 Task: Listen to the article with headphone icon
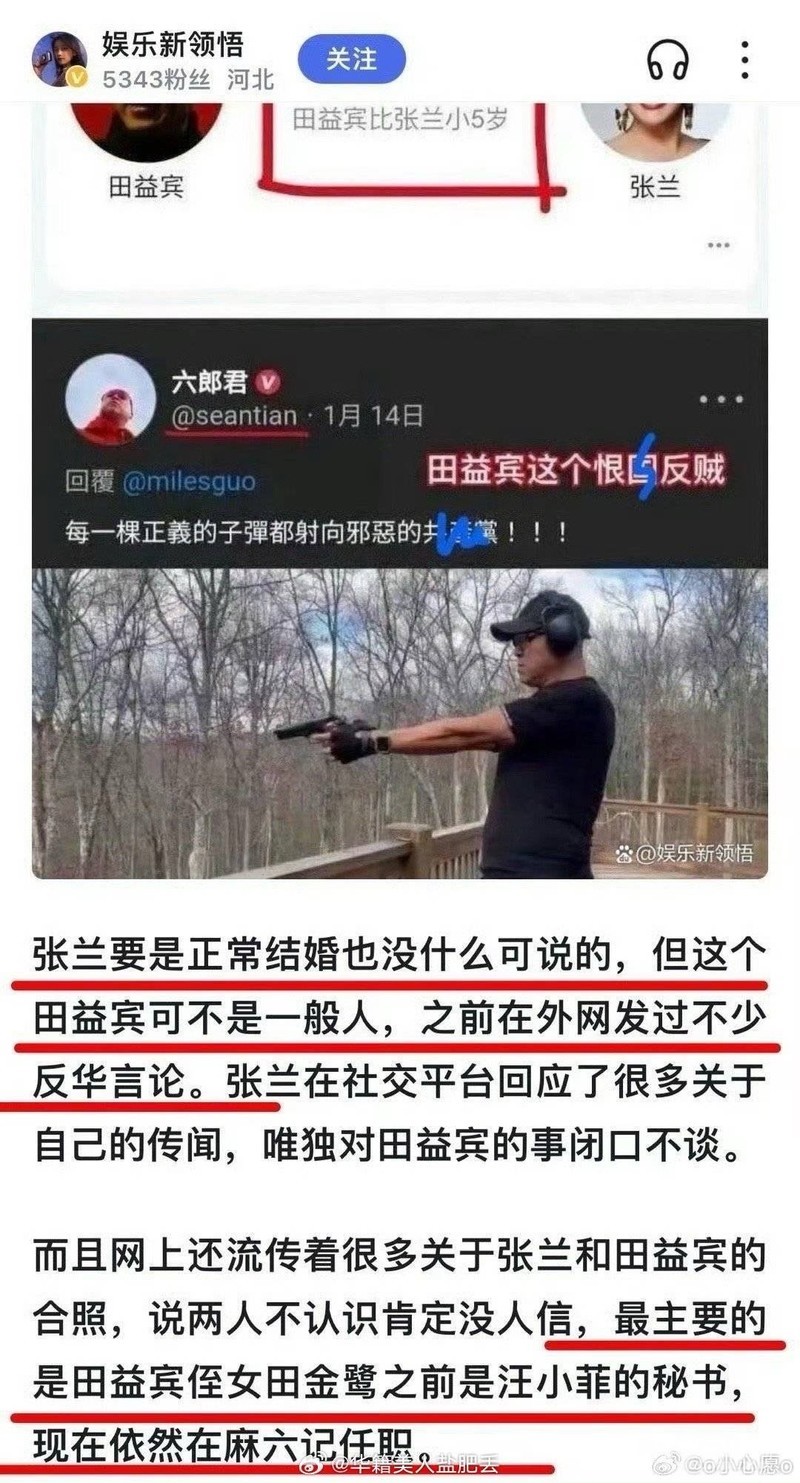click(x=668, y=60)
